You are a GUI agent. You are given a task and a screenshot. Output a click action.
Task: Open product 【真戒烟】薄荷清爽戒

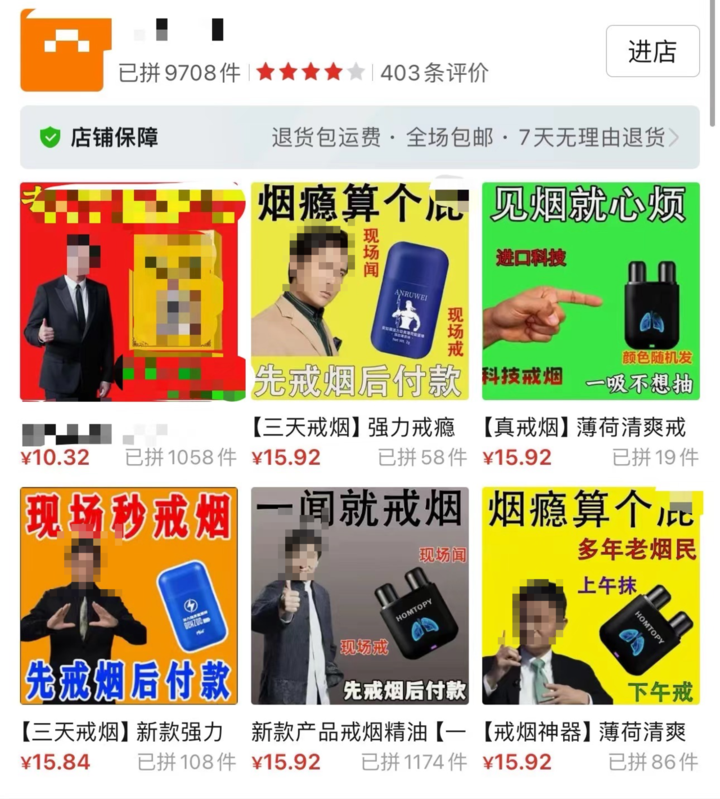(x=590, y=427)
